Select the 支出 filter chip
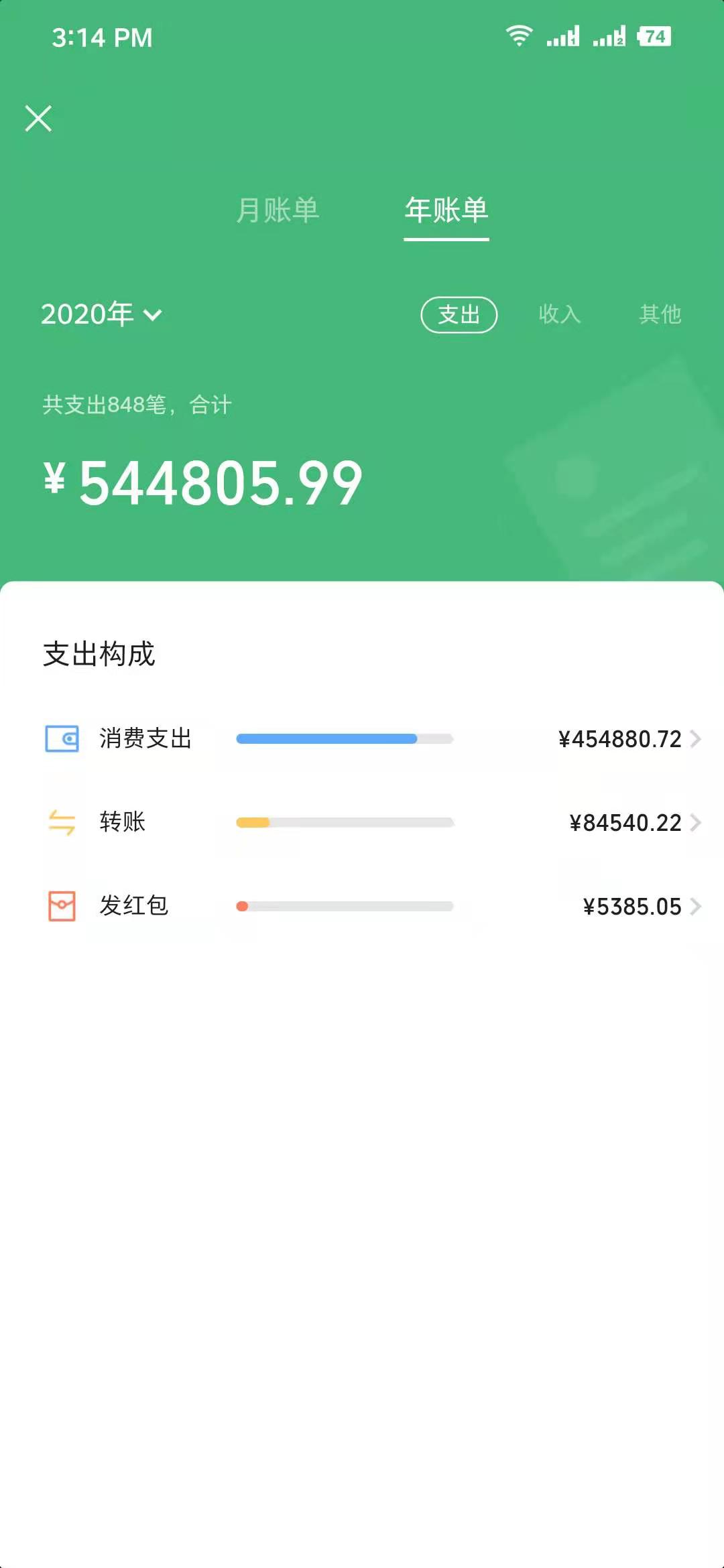Screen dimensions: 724x1568 click(459, 314)
